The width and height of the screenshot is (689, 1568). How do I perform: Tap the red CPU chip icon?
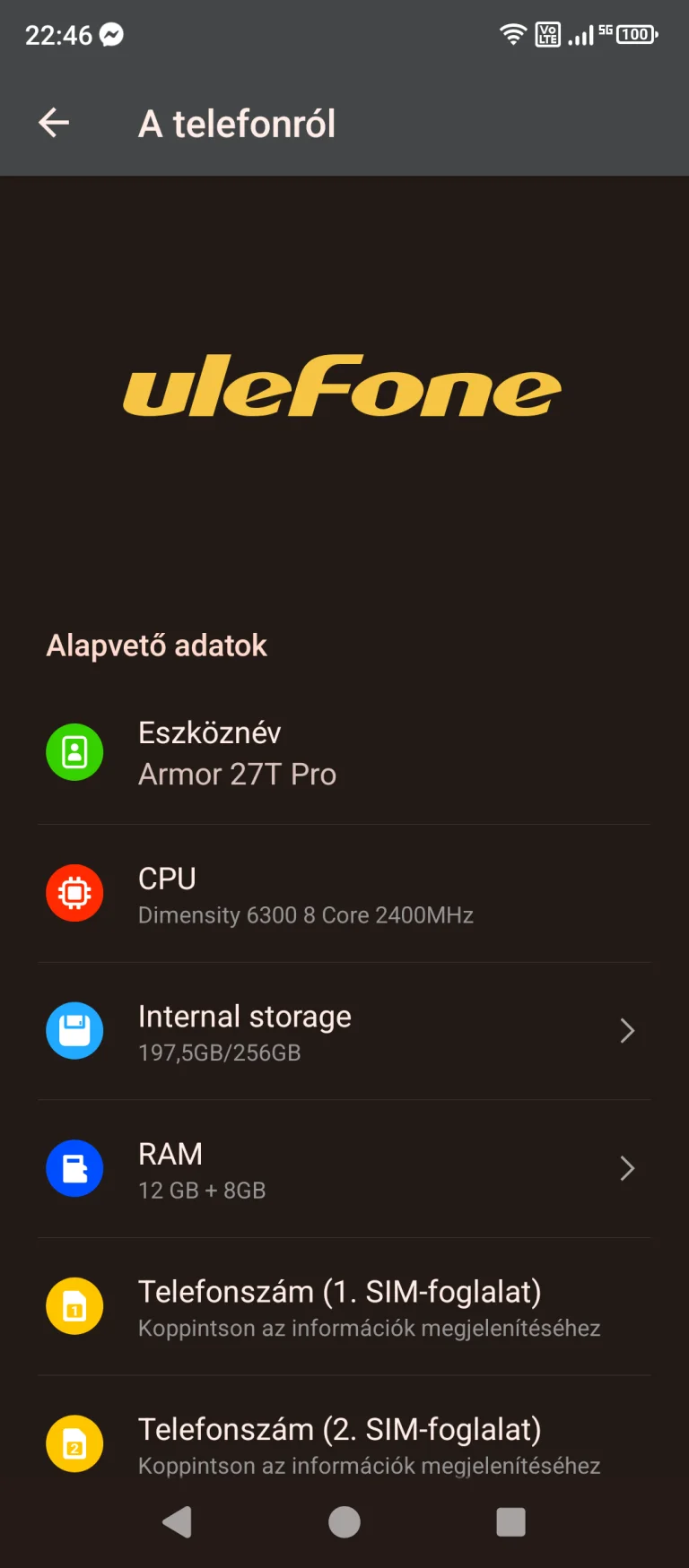[x=74, y=893]
